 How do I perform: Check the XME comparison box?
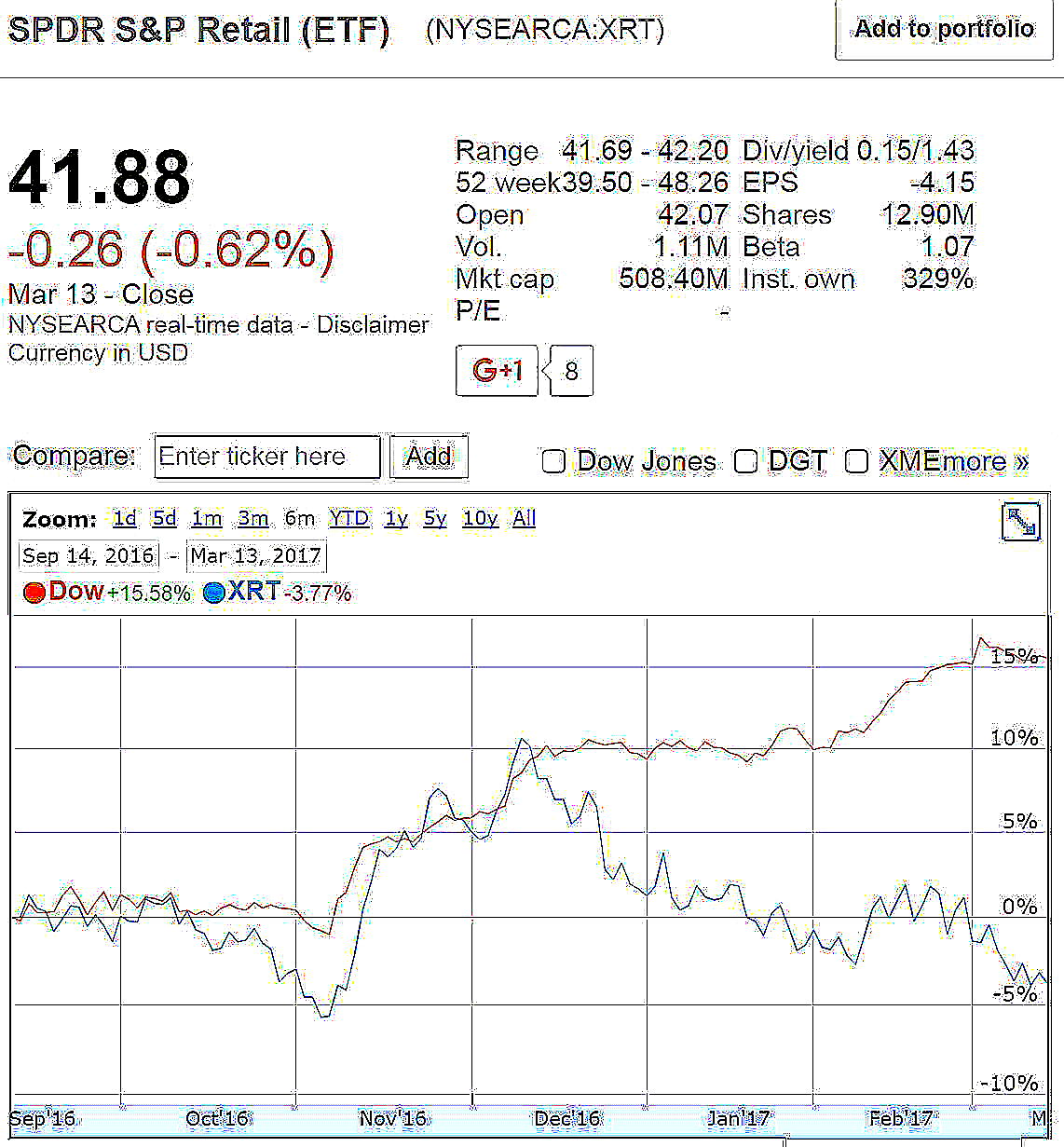tap(856, 461)
